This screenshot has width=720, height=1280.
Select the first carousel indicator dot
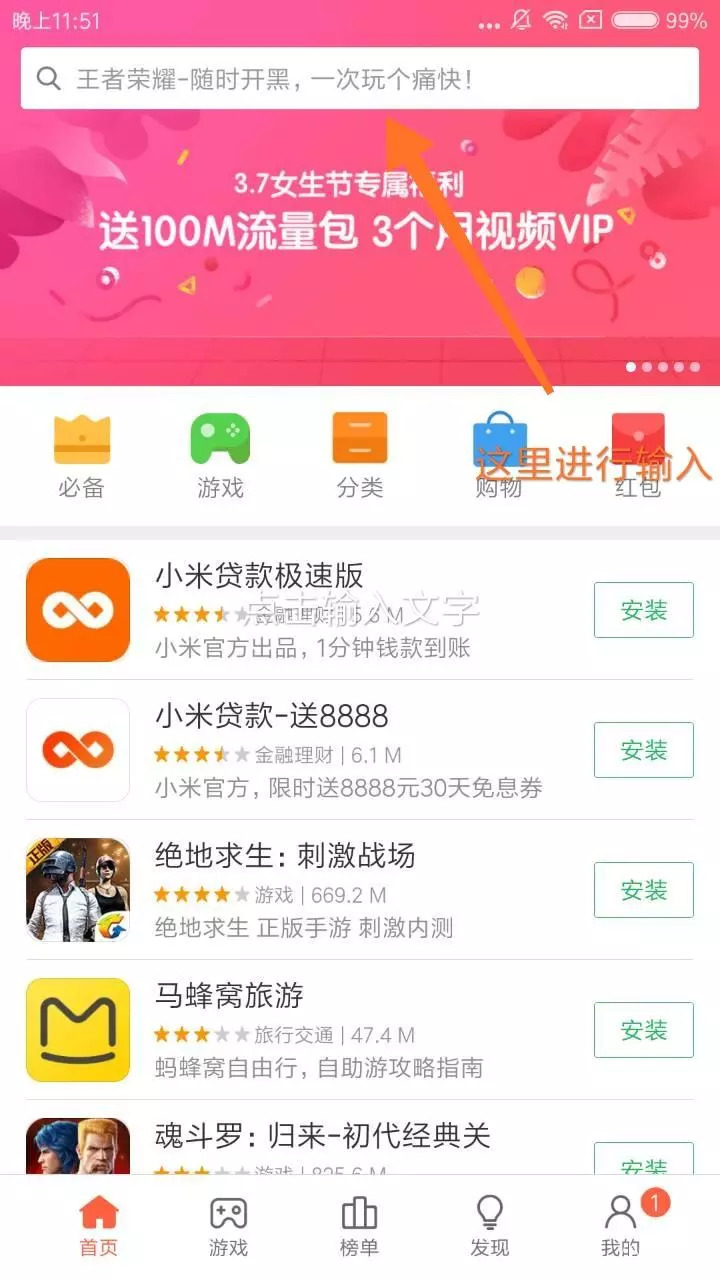pyautogui.click(x=631, y=367)
